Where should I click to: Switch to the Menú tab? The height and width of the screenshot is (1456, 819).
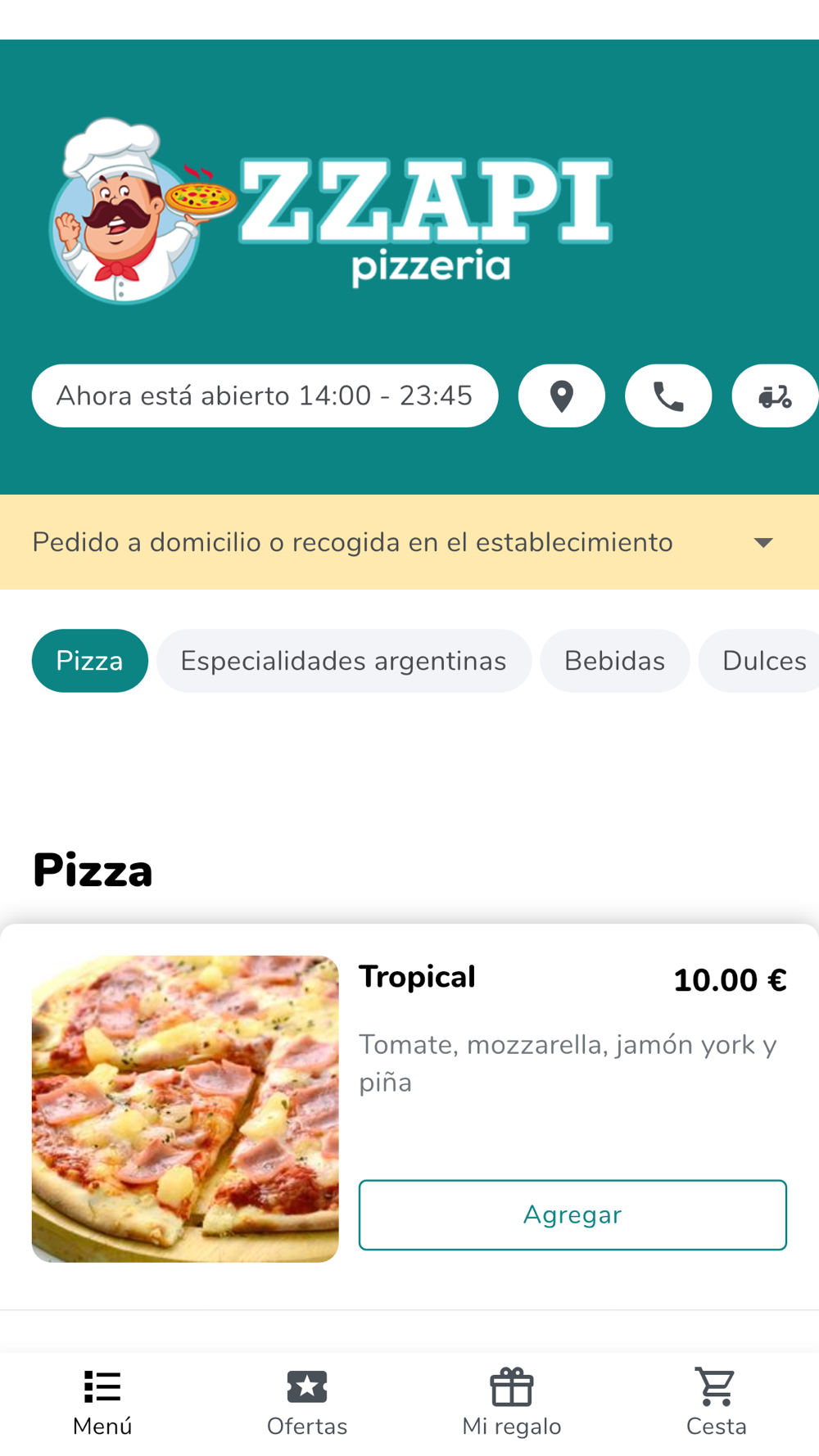point(102,1404)
